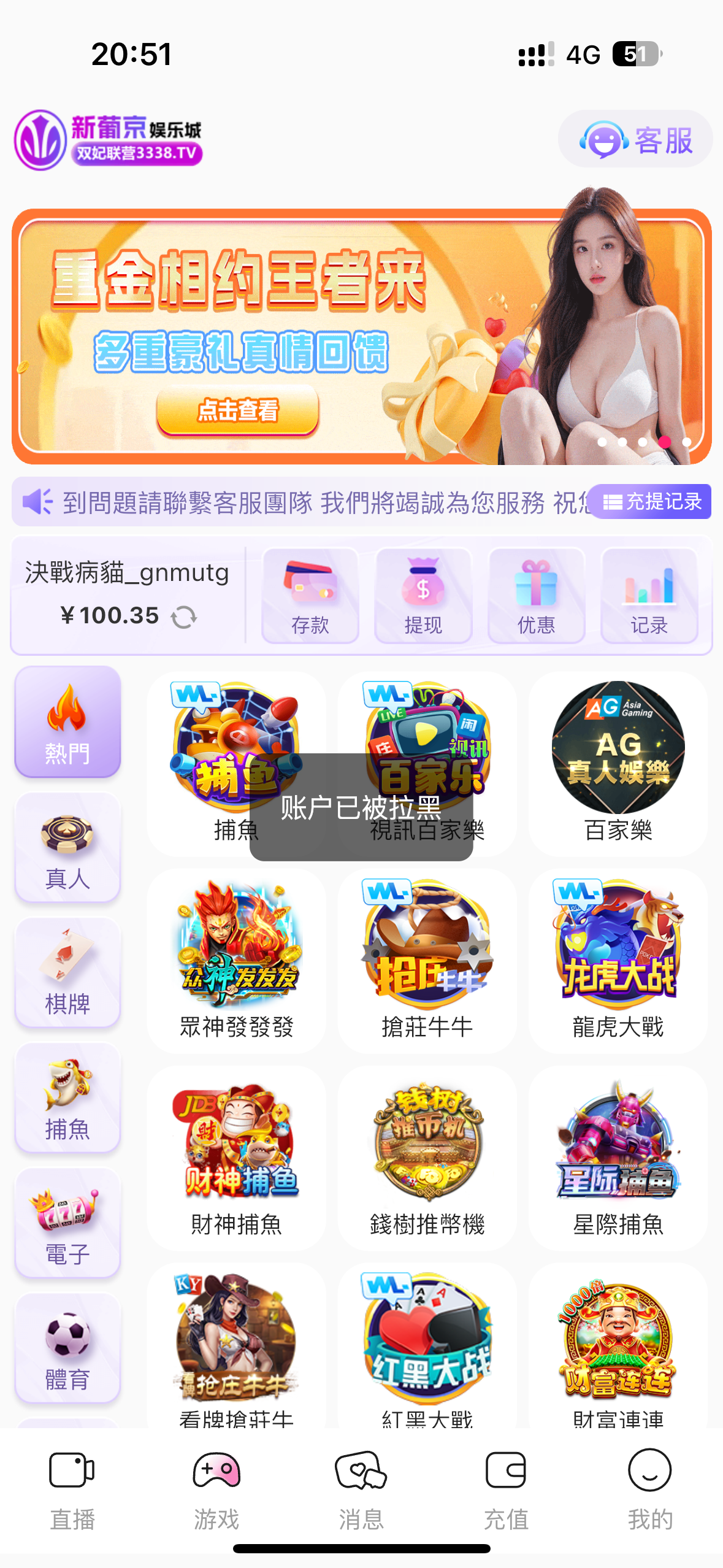This screenshot has width=723, height=1568.
Task: Open 存款 deposit
Action: [x=310, y=595]
